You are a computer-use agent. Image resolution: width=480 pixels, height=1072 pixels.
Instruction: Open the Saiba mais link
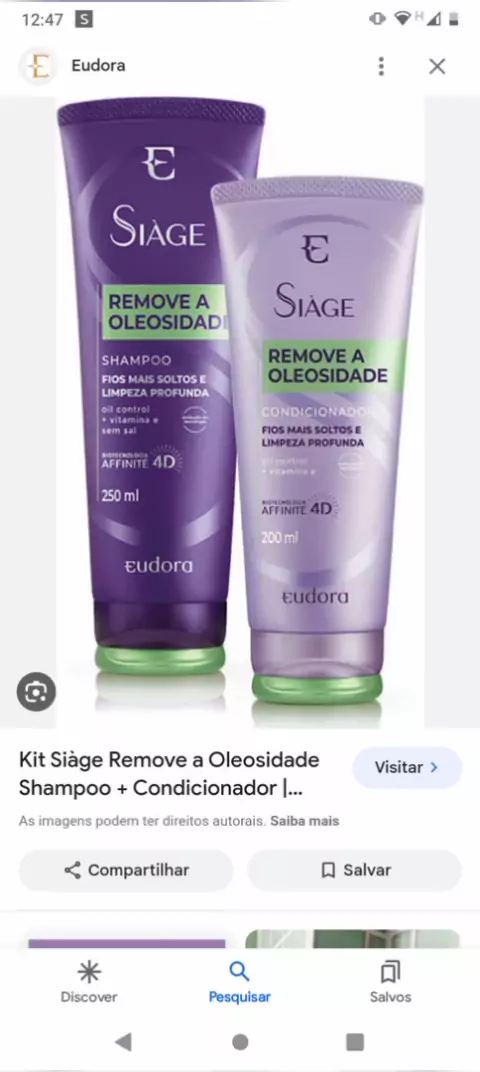click(x=304, y=820)
